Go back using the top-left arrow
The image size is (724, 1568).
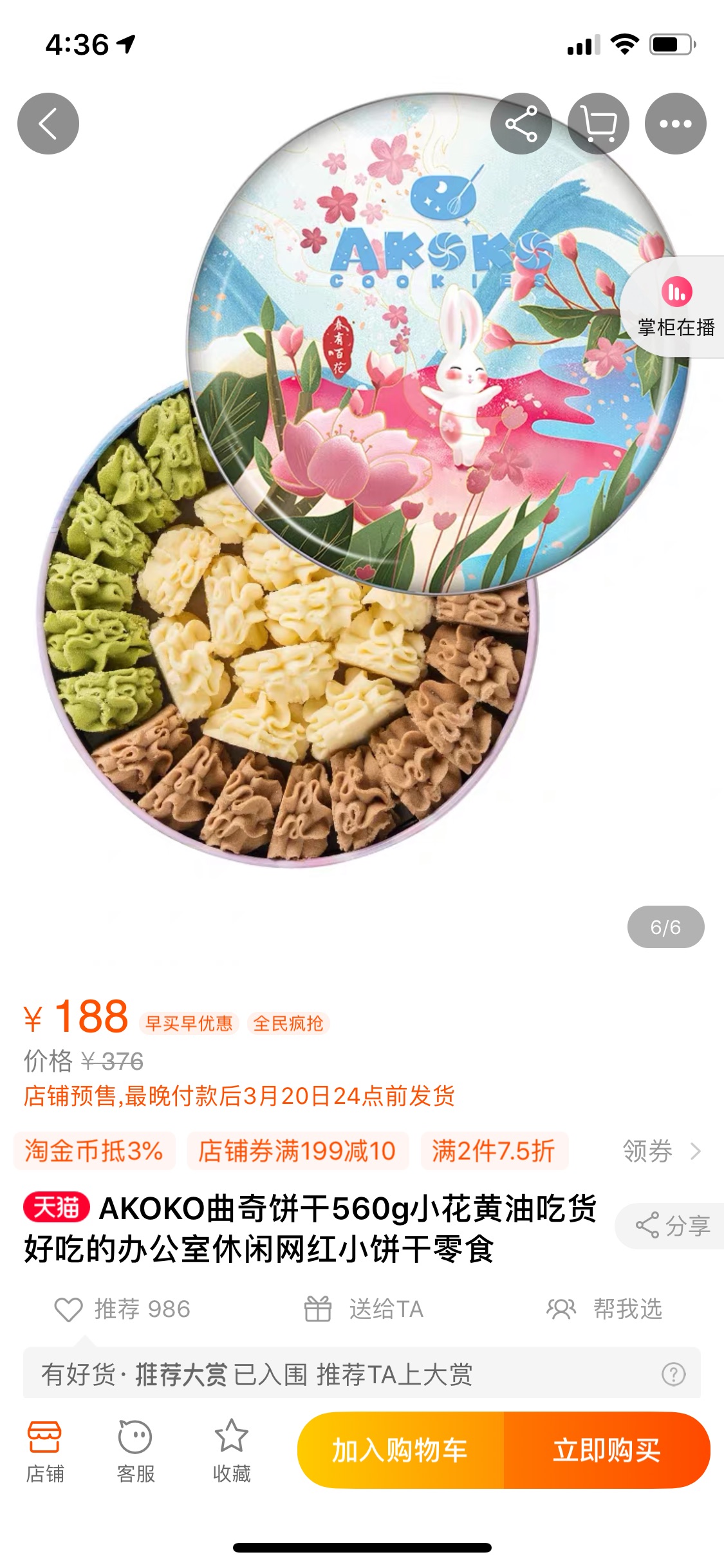coord(48,124)
